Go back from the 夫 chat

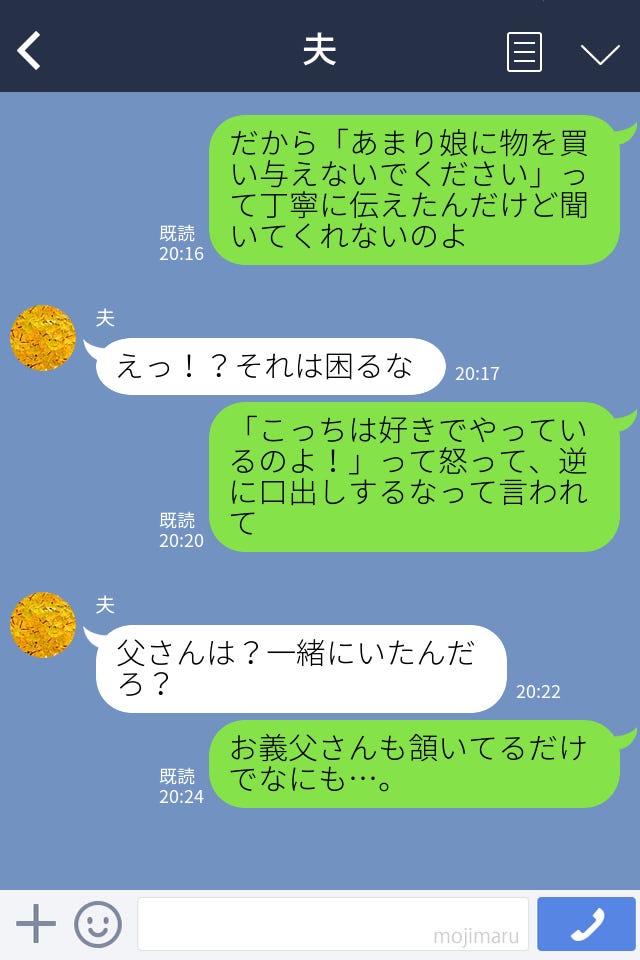tap(30, 50)
